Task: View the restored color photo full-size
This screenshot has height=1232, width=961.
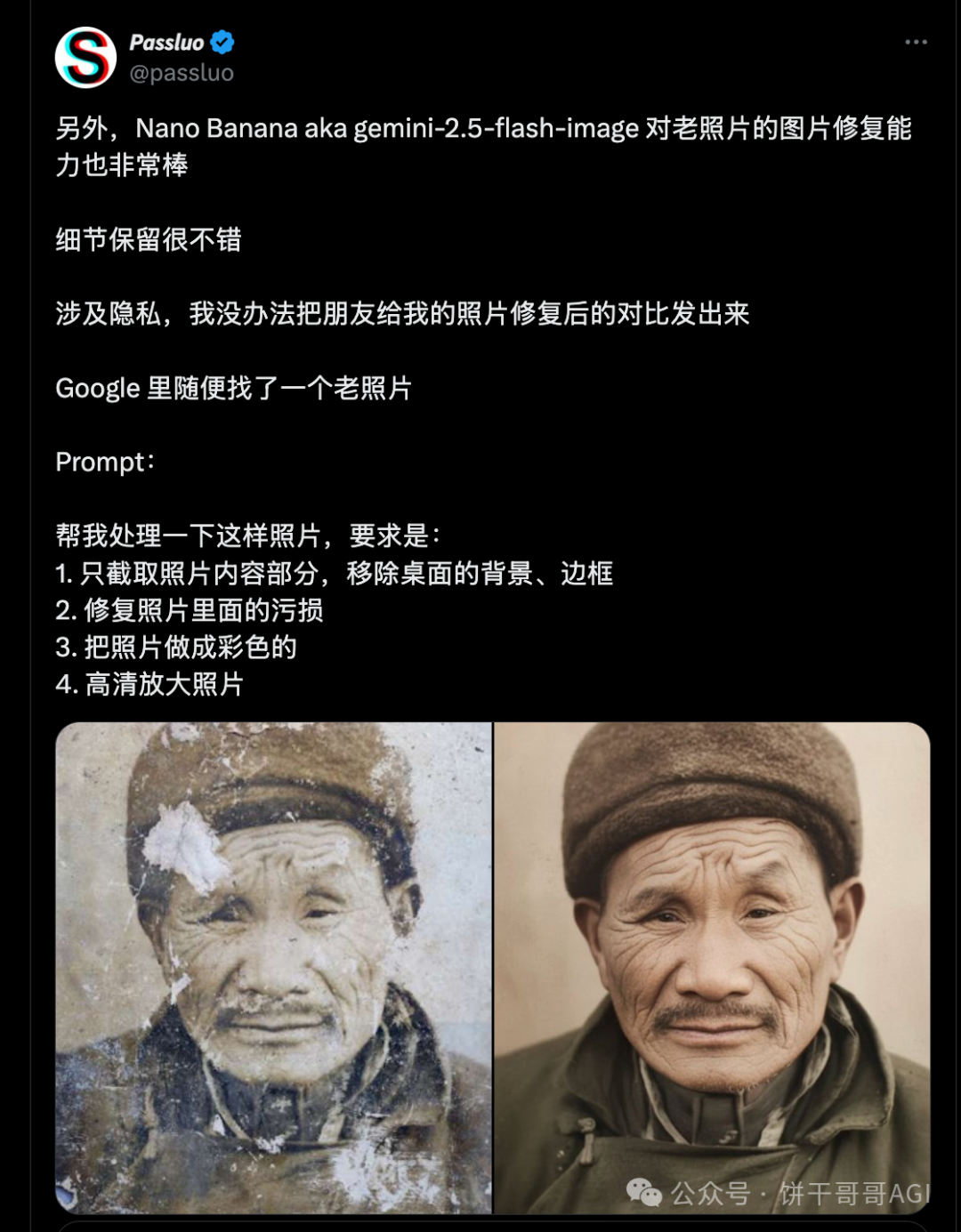Action: coord(713,968)
